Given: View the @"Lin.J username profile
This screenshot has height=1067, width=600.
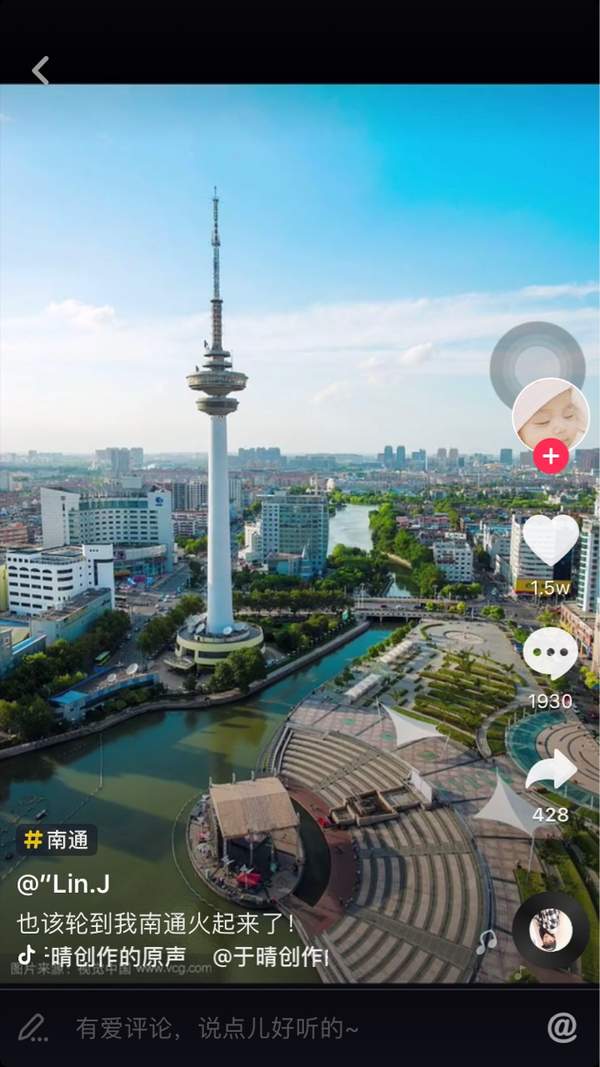Looking at the screenshot, I should click(63, 884).
